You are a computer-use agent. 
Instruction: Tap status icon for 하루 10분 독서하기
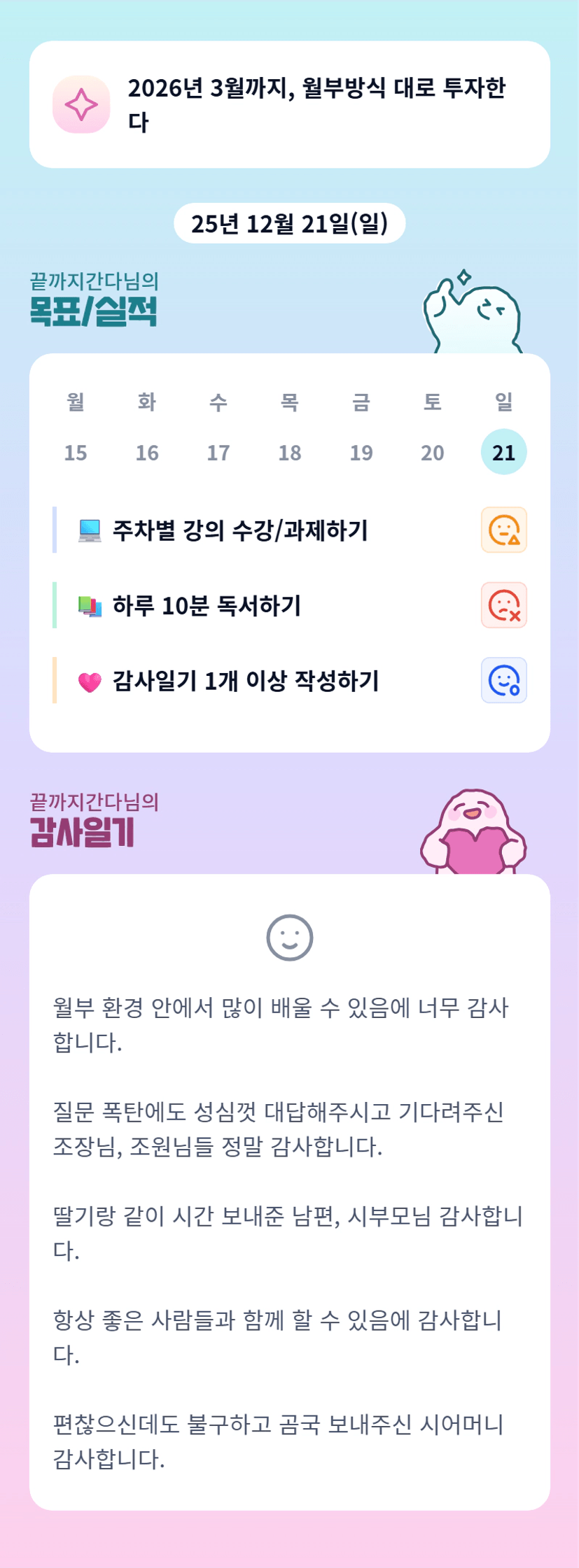pos(504,605)
